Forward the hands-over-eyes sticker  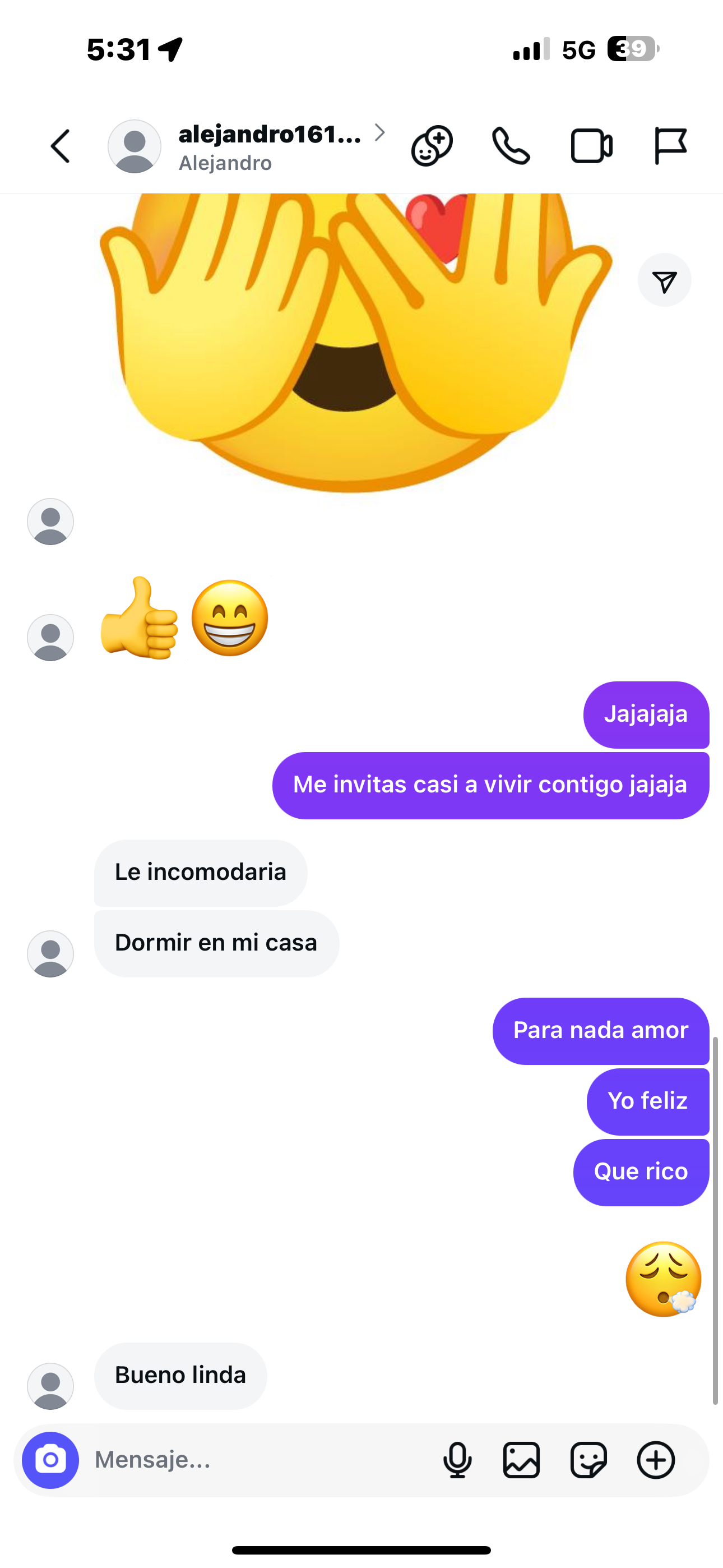coord(664,280)
